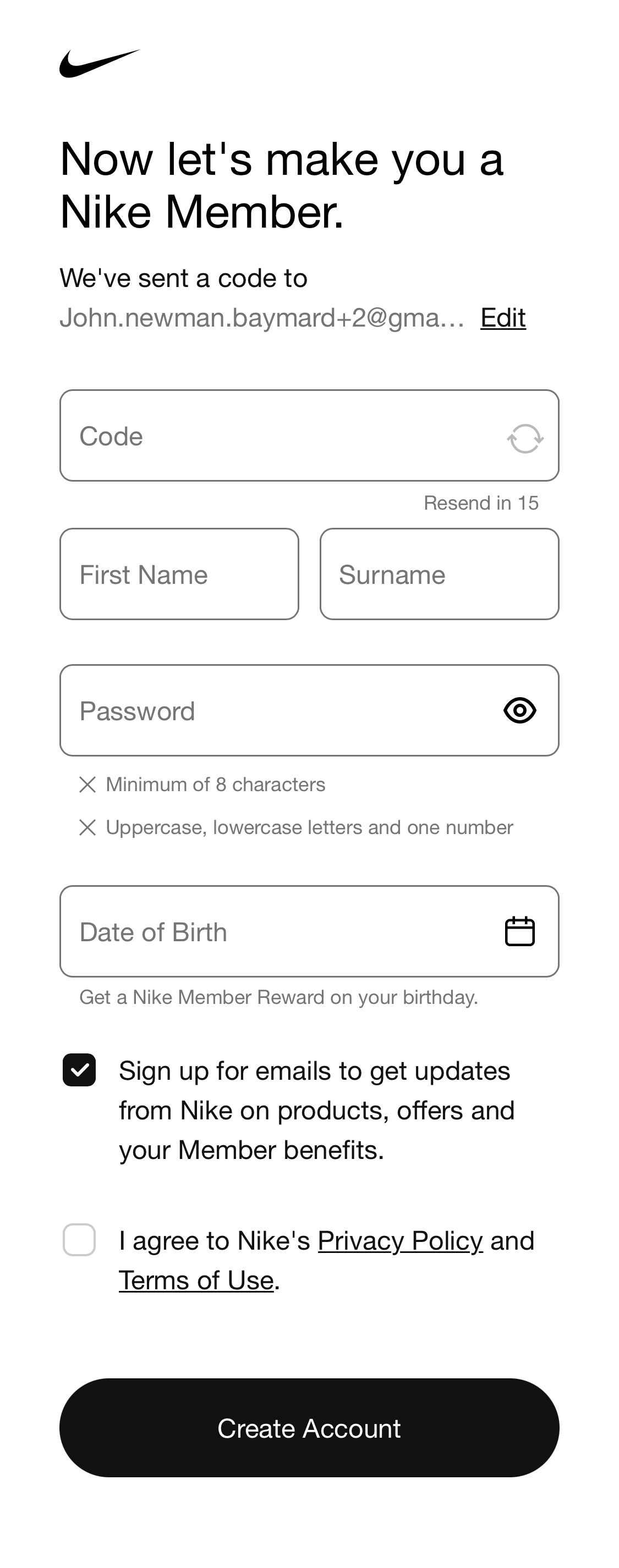Click Edit next to the email address
619x1568 pixels.
[503, 318]
